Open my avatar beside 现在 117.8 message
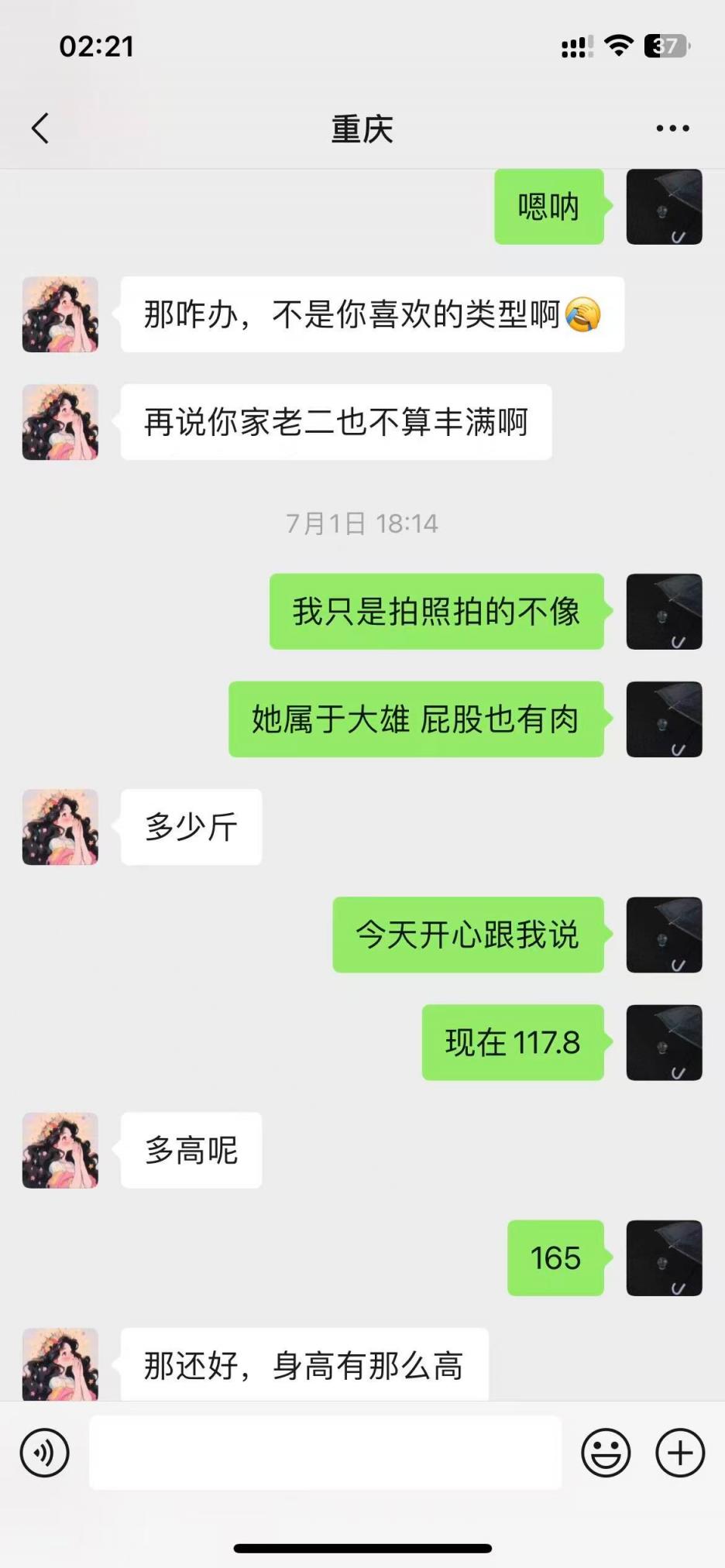Viewport: 725px width, 1568px height. click(x=664, y=1042)
